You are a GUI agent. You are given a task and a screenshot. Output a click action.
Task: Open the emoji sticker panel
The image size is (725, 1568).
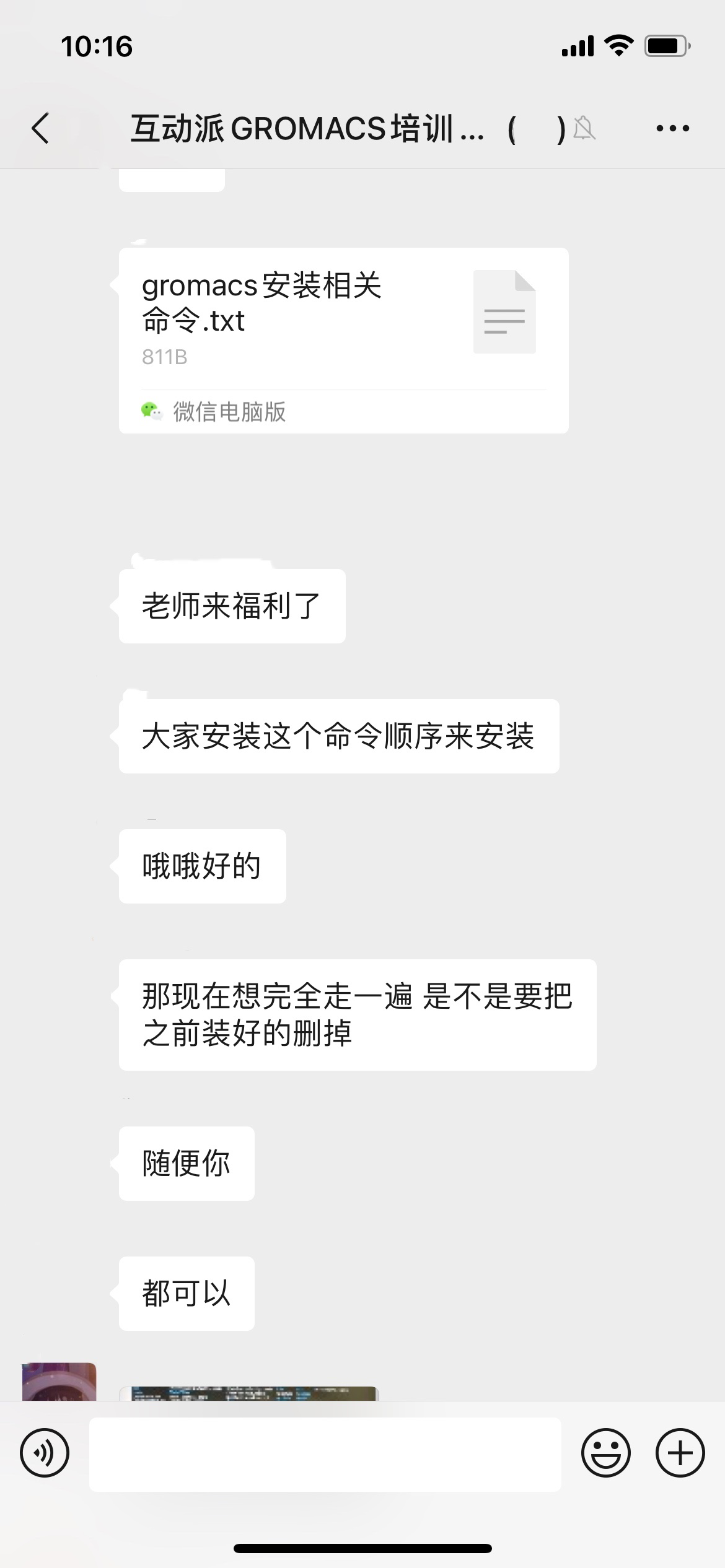point(606,1453)
